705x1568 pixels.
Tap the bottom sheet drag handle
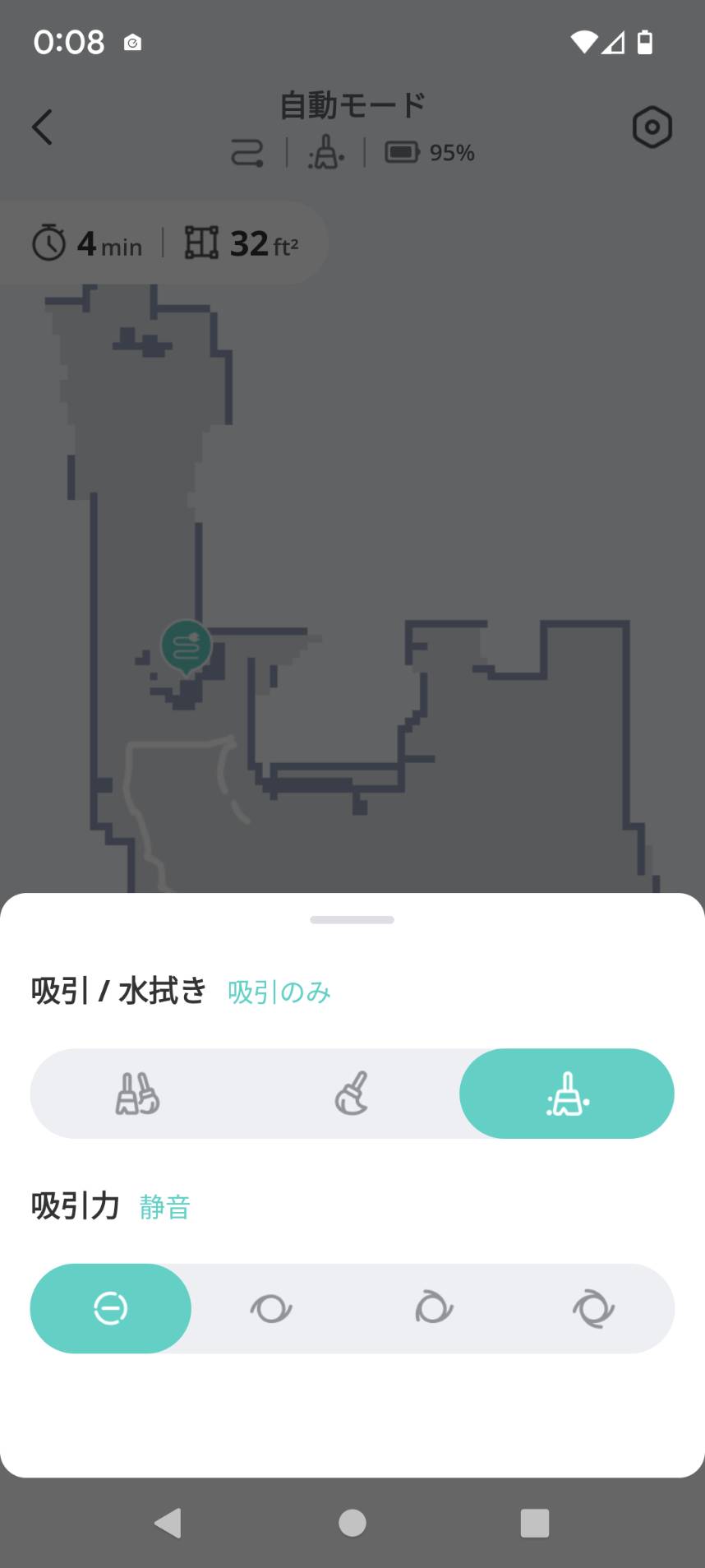click(352, 920)
